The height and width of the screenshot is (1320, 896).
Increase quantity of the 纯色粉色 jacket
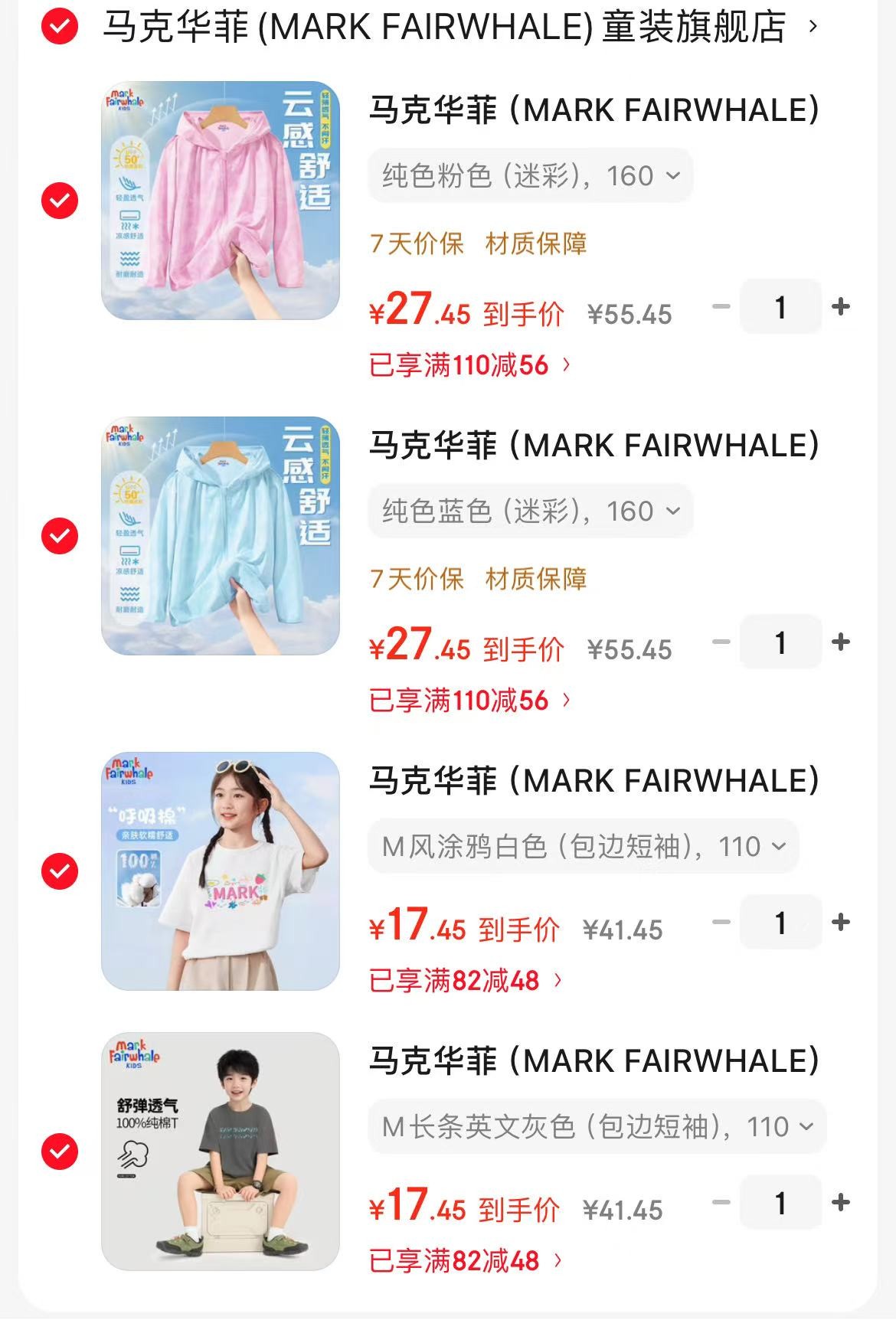click(841, 307)
